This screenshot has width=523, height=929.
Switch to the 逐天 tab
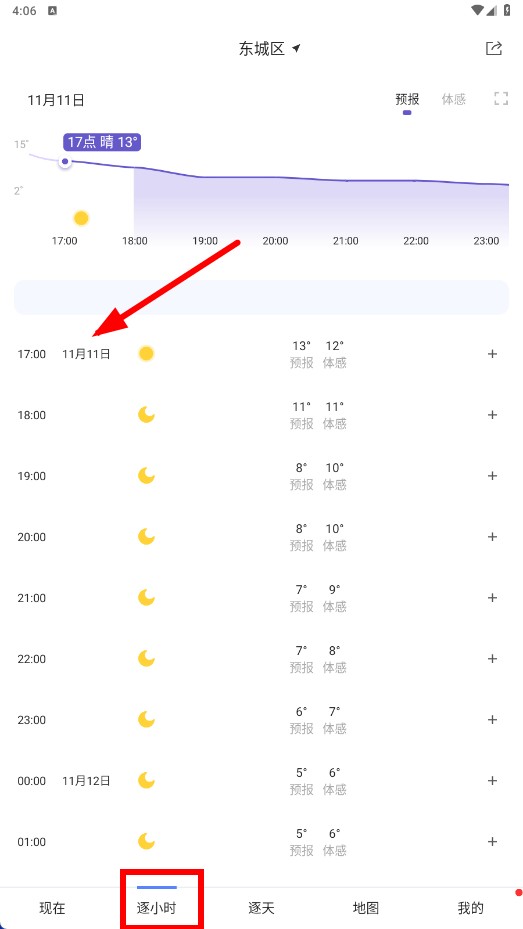(261, 908)
